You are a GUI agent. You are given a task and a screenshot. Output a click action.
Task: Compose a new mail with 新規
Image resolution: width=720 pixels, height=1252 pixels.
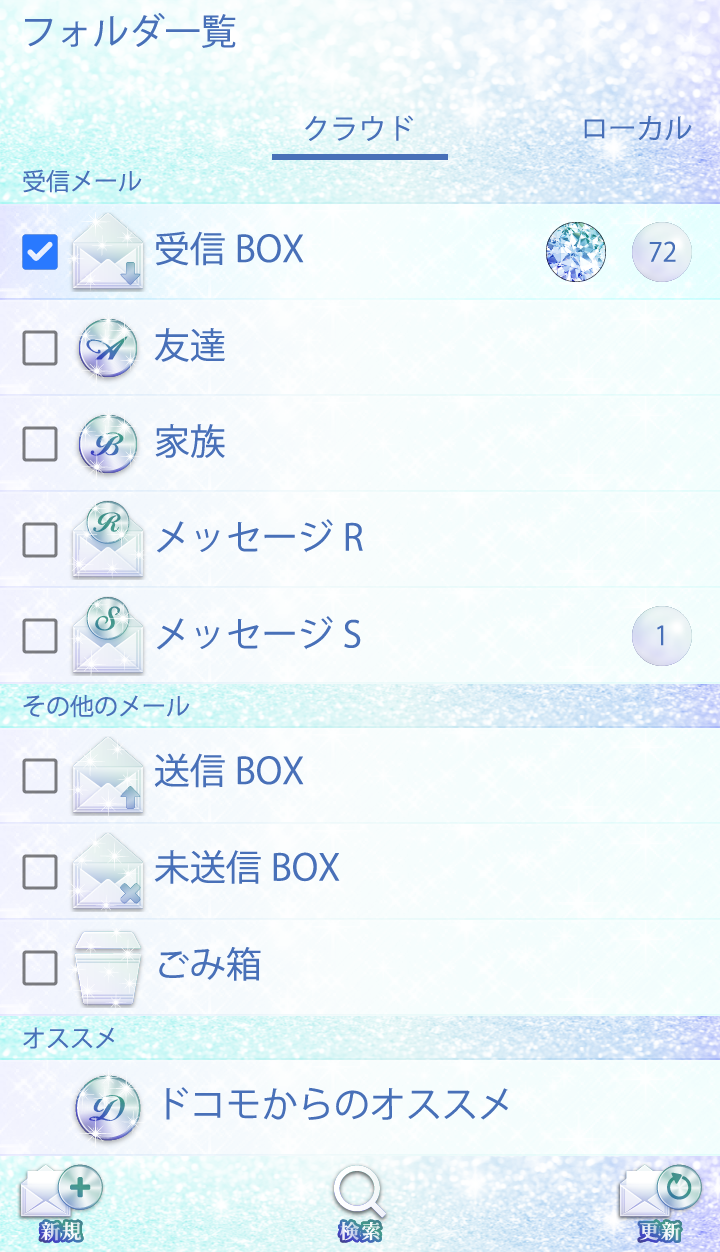pos(61,1204)
